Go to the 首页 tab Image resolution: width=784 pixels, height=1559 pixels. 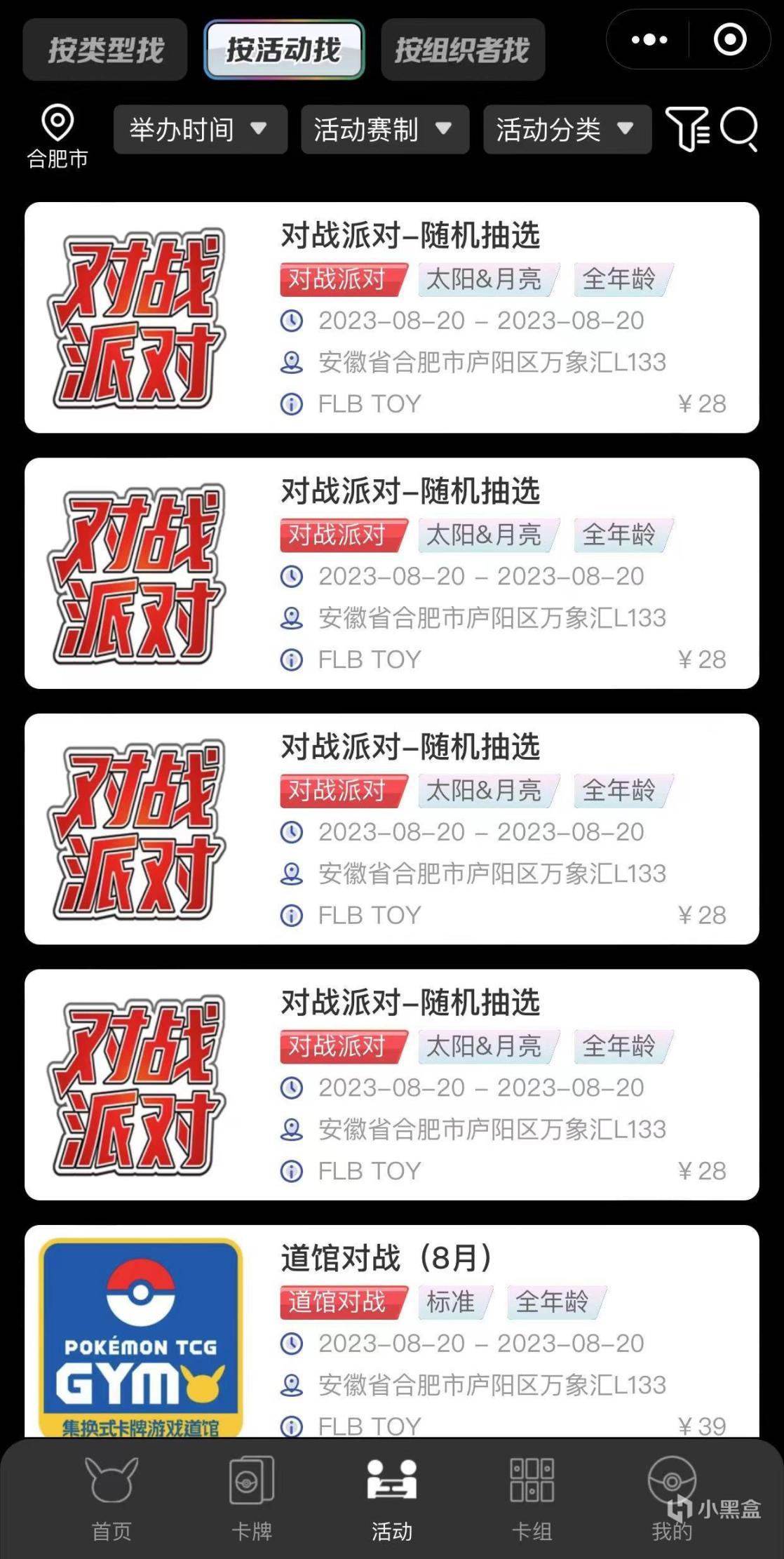click(x=111, y=1498)
